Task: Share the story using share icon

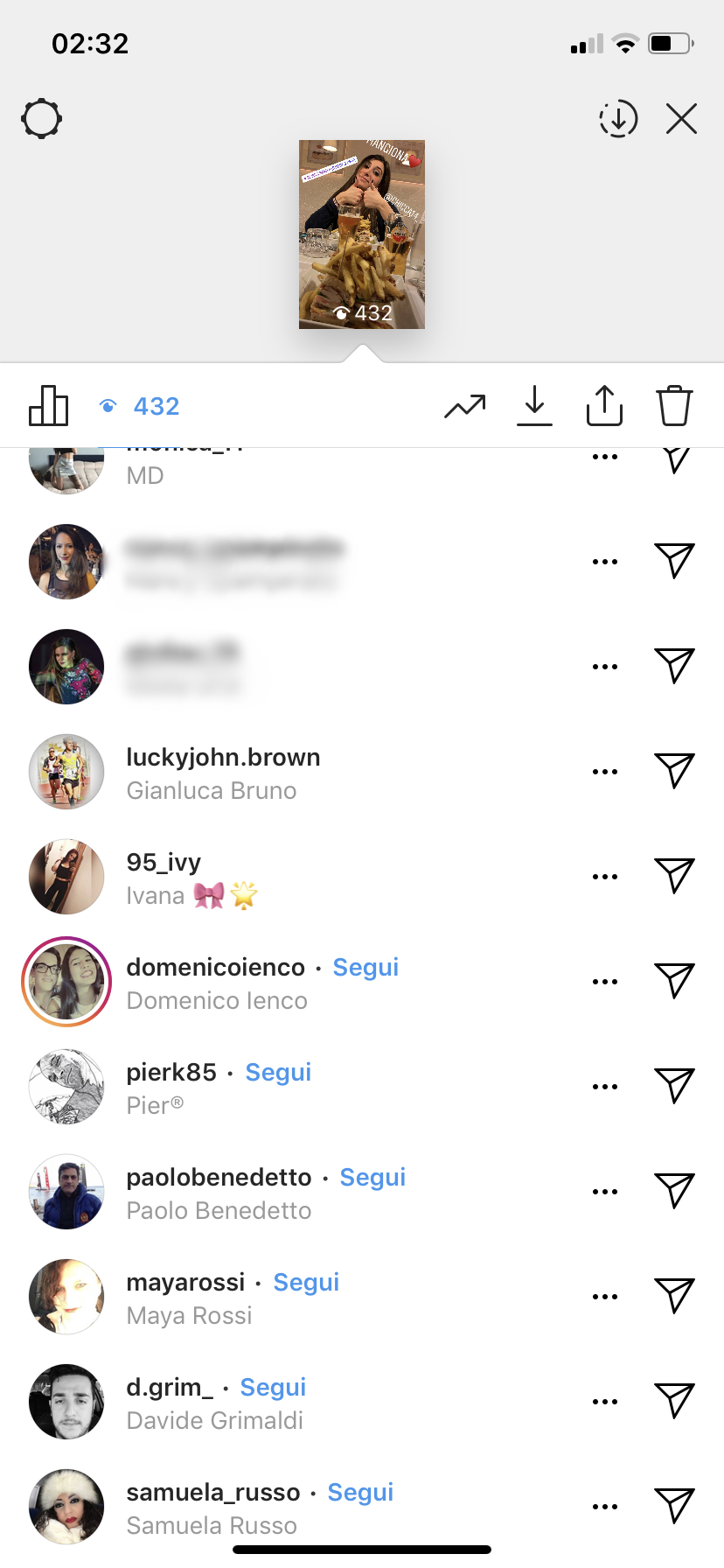Action: pyautogui.click(x=604, y=406)
